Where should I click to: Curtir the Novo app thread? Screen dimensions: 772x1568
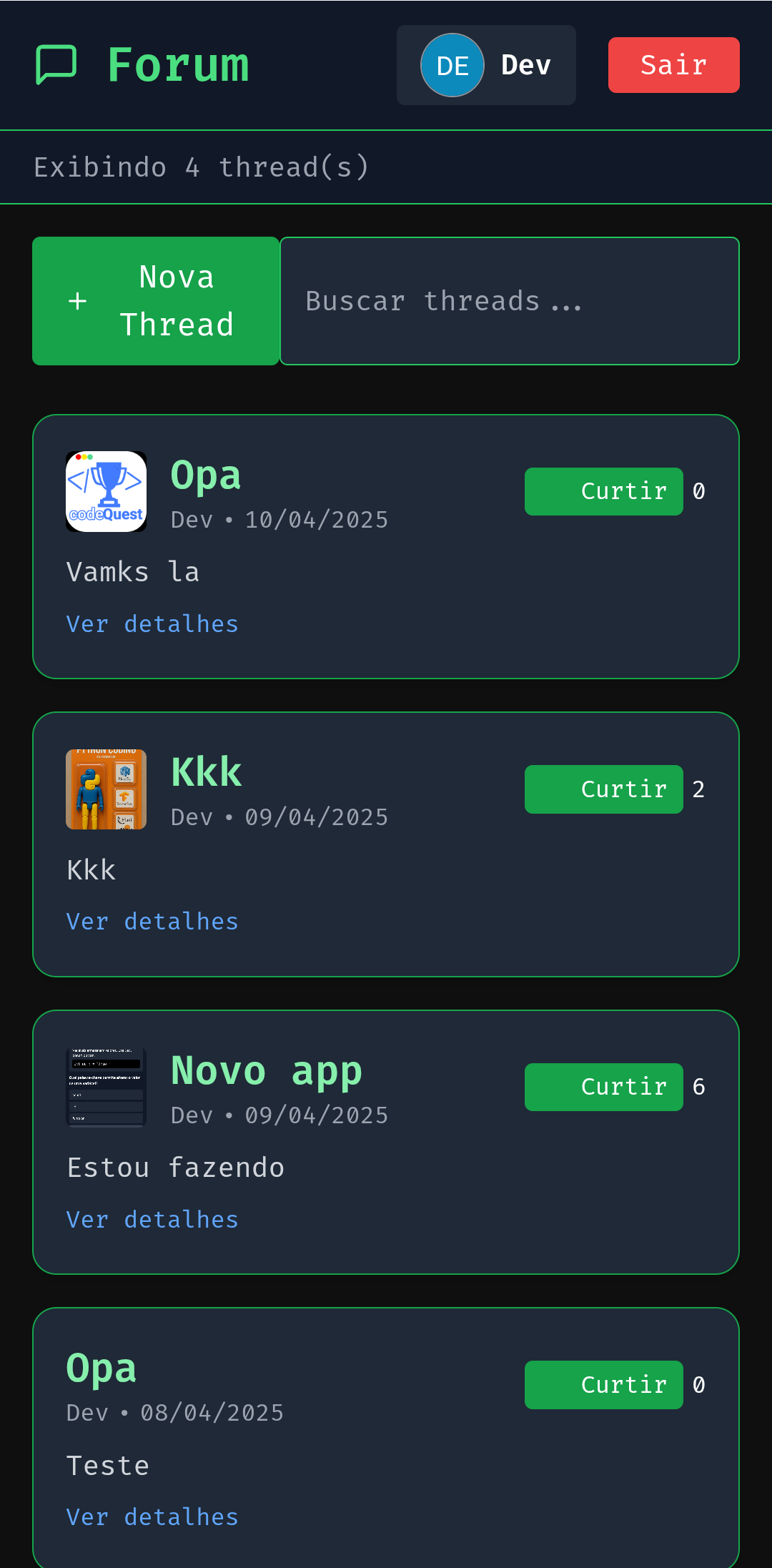coord(603,1087)
